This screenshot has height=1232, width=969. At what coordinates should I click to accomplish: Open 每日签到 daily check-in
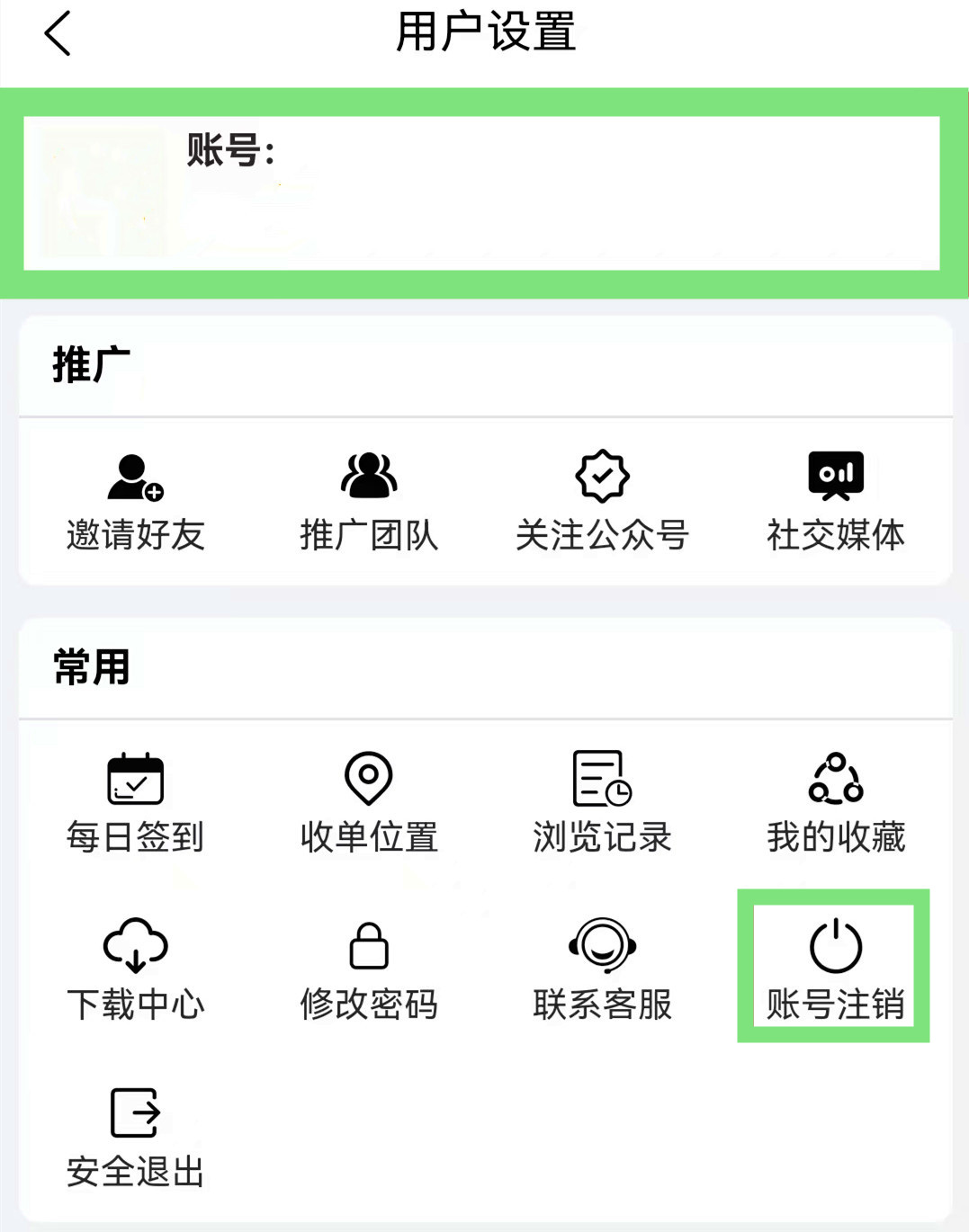[x=135, y=803]
